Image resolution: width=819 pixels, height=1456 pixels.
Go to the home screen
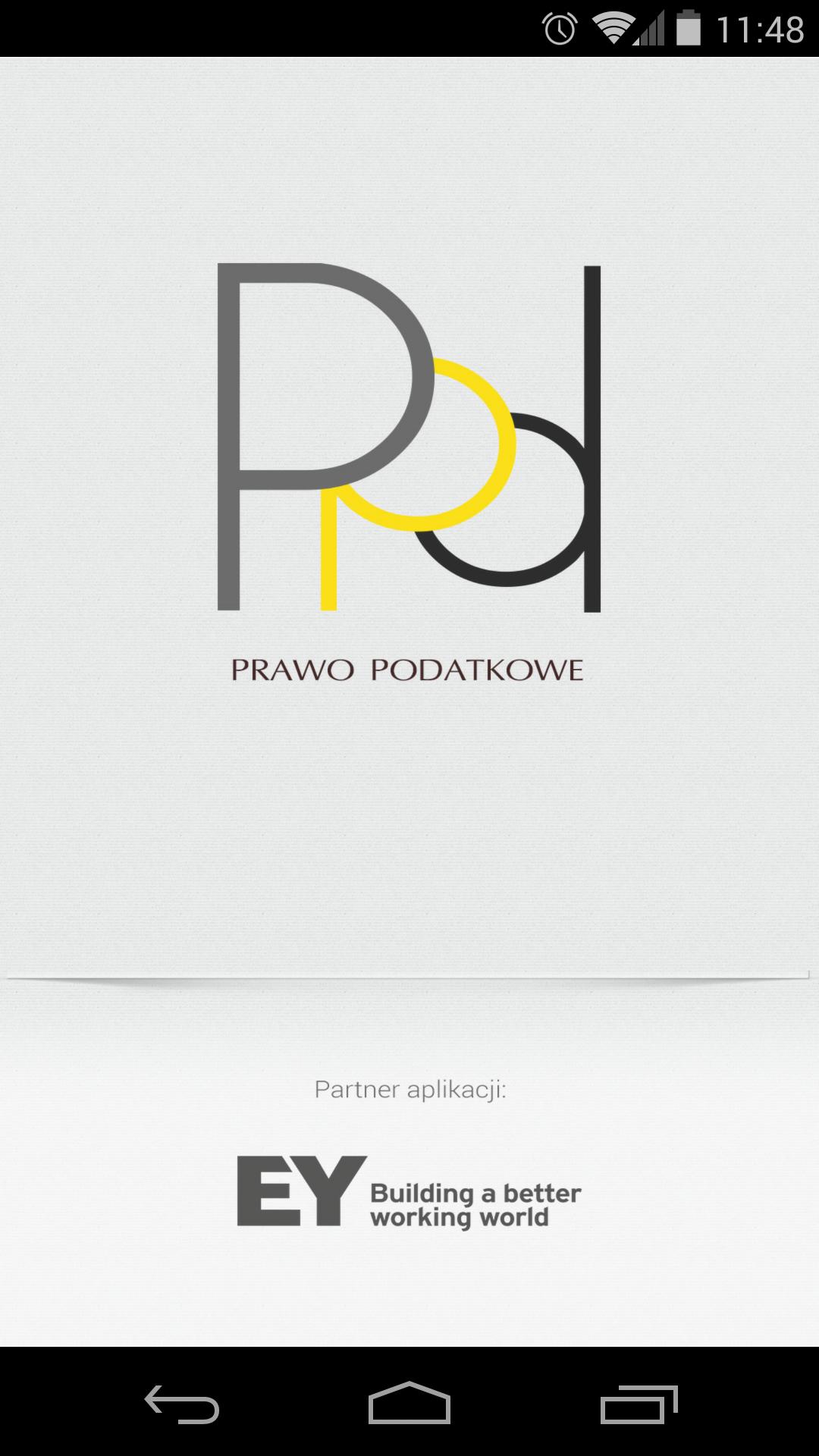[x=409, y=1404]
